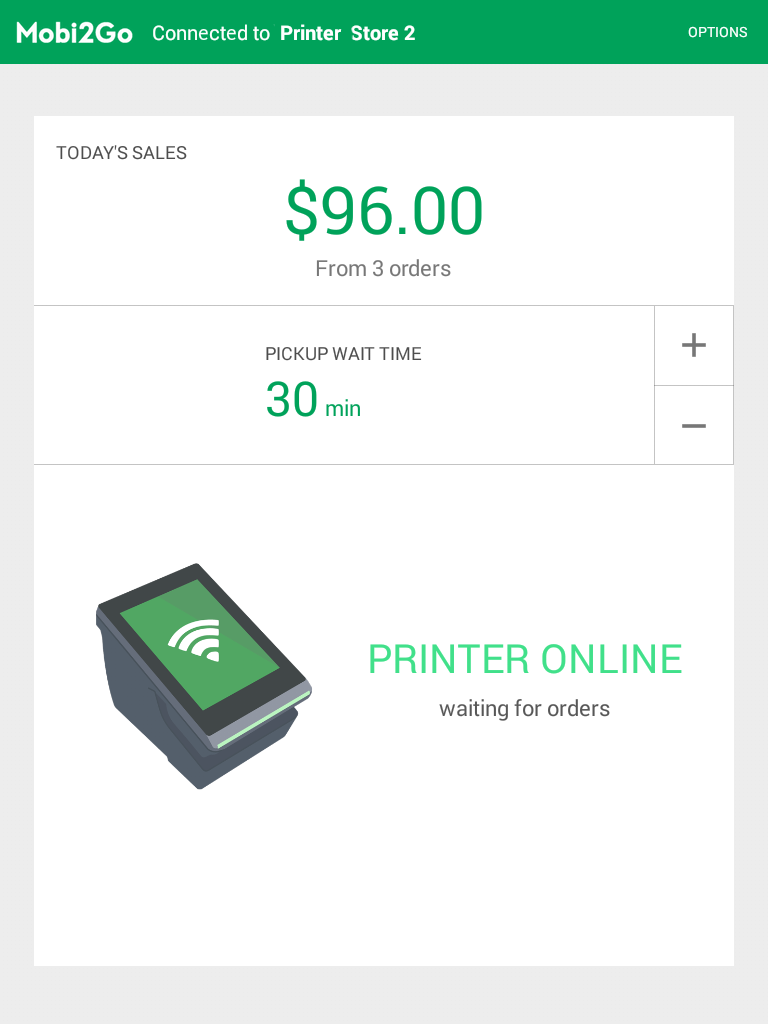Open the OPTIONS menu
The image size is (768, 1024).
tap(717, 32)
